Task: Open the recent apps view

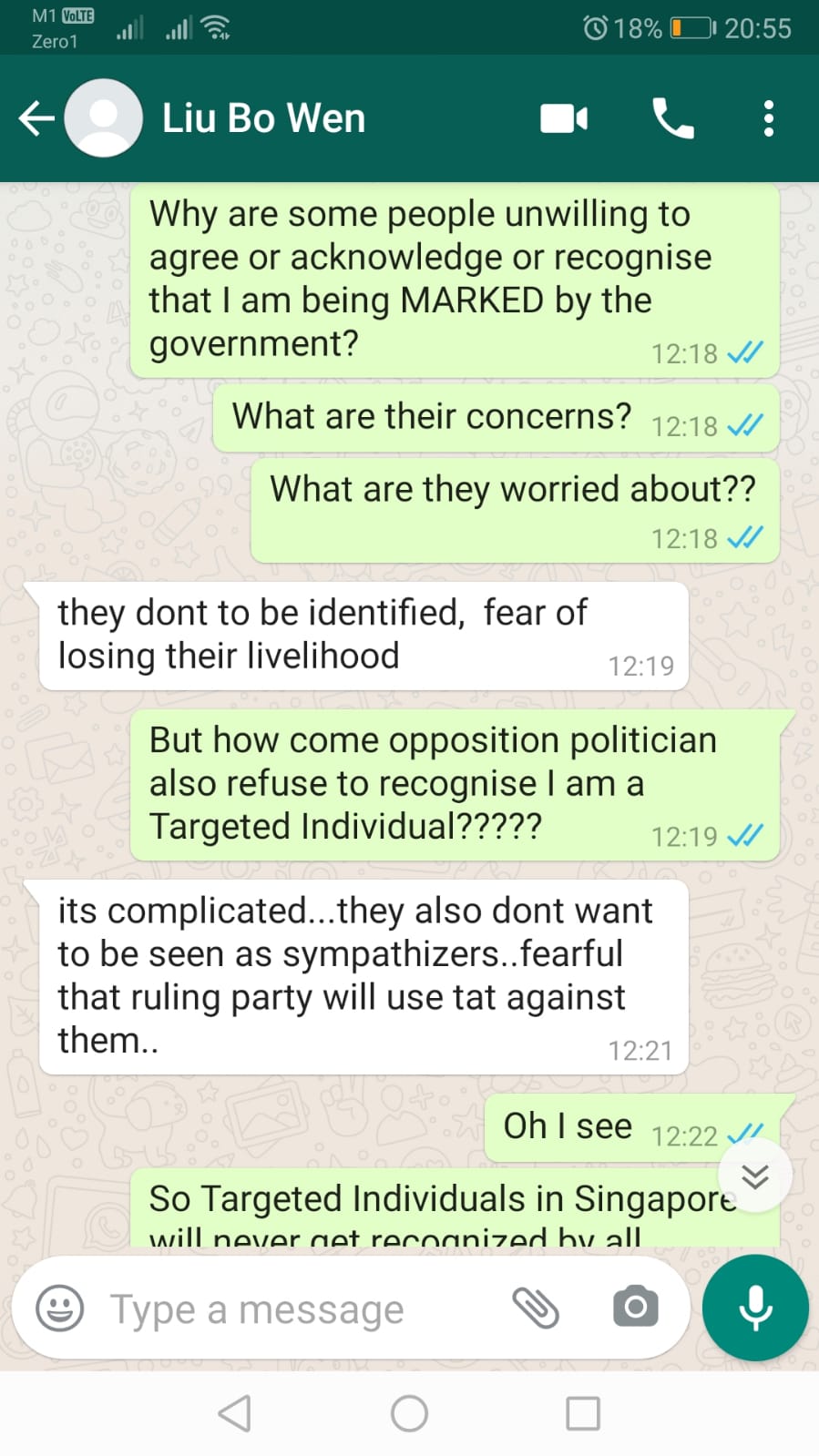Action: (x=583, y=1414)
